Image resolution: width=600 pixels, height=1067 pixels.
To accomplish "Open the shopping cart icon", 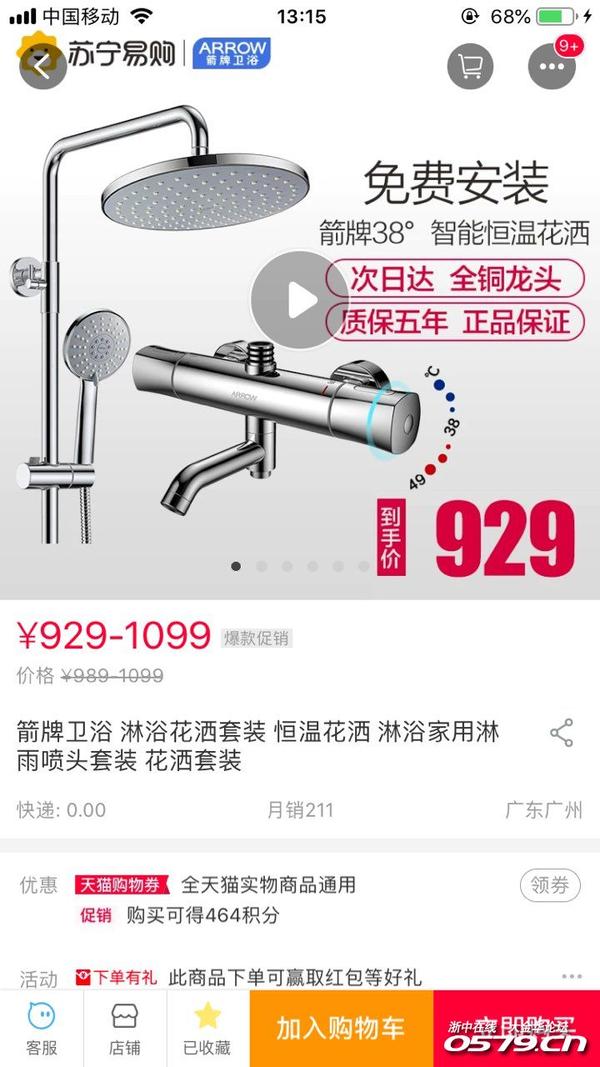I will 471,66.
